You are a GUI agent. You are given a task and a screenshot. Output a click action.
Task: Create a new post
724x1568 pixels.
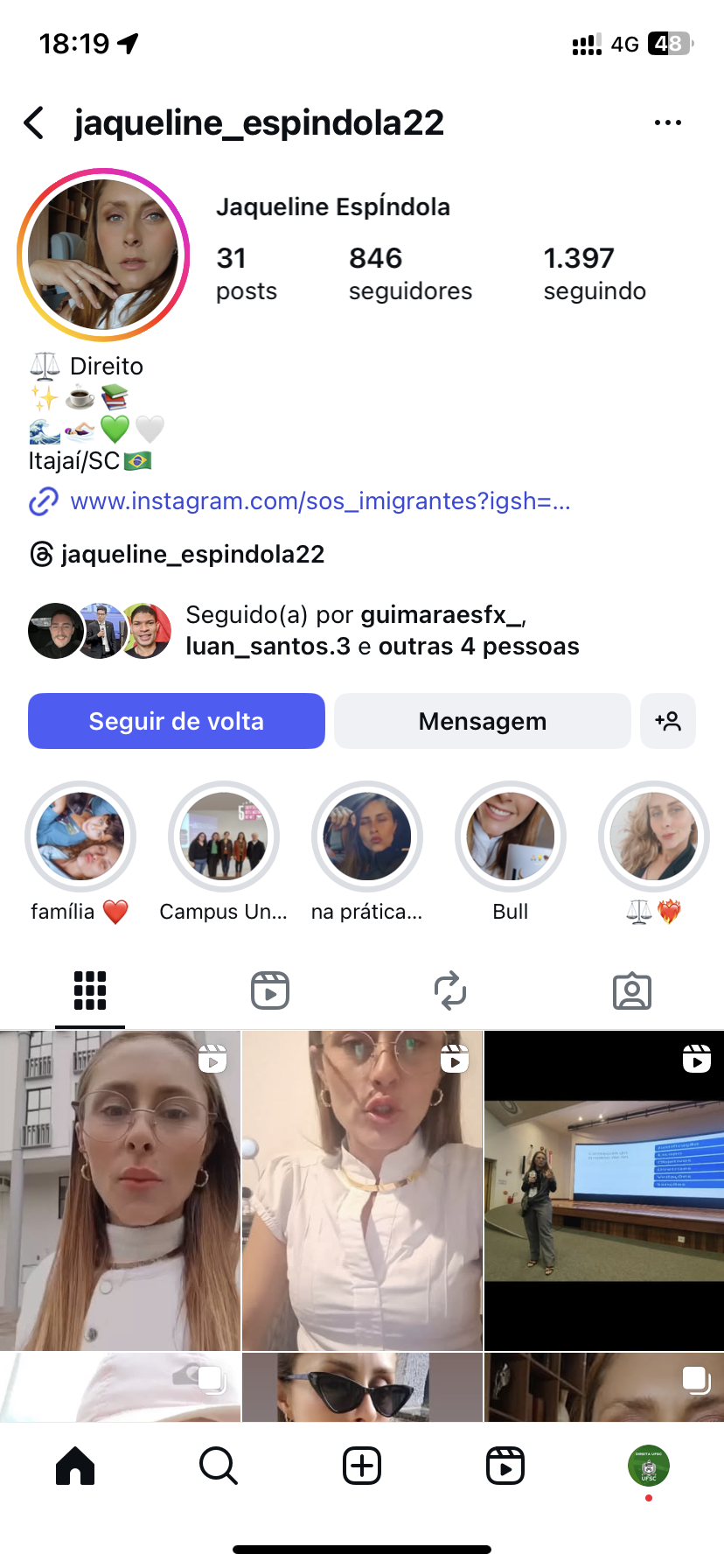[362, 1466]
